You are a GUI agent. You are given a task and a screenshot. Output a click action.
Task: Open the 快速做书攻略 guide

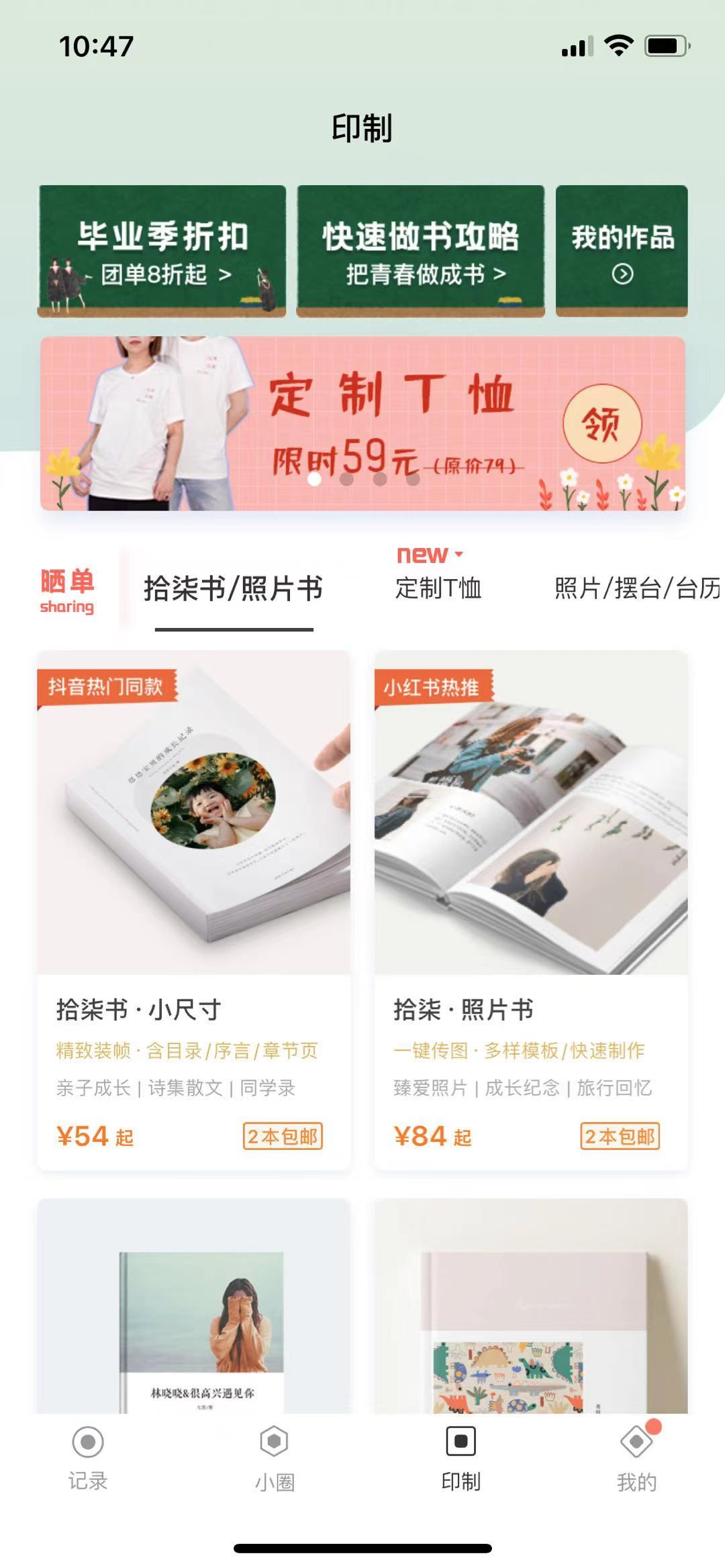point(420,251)
